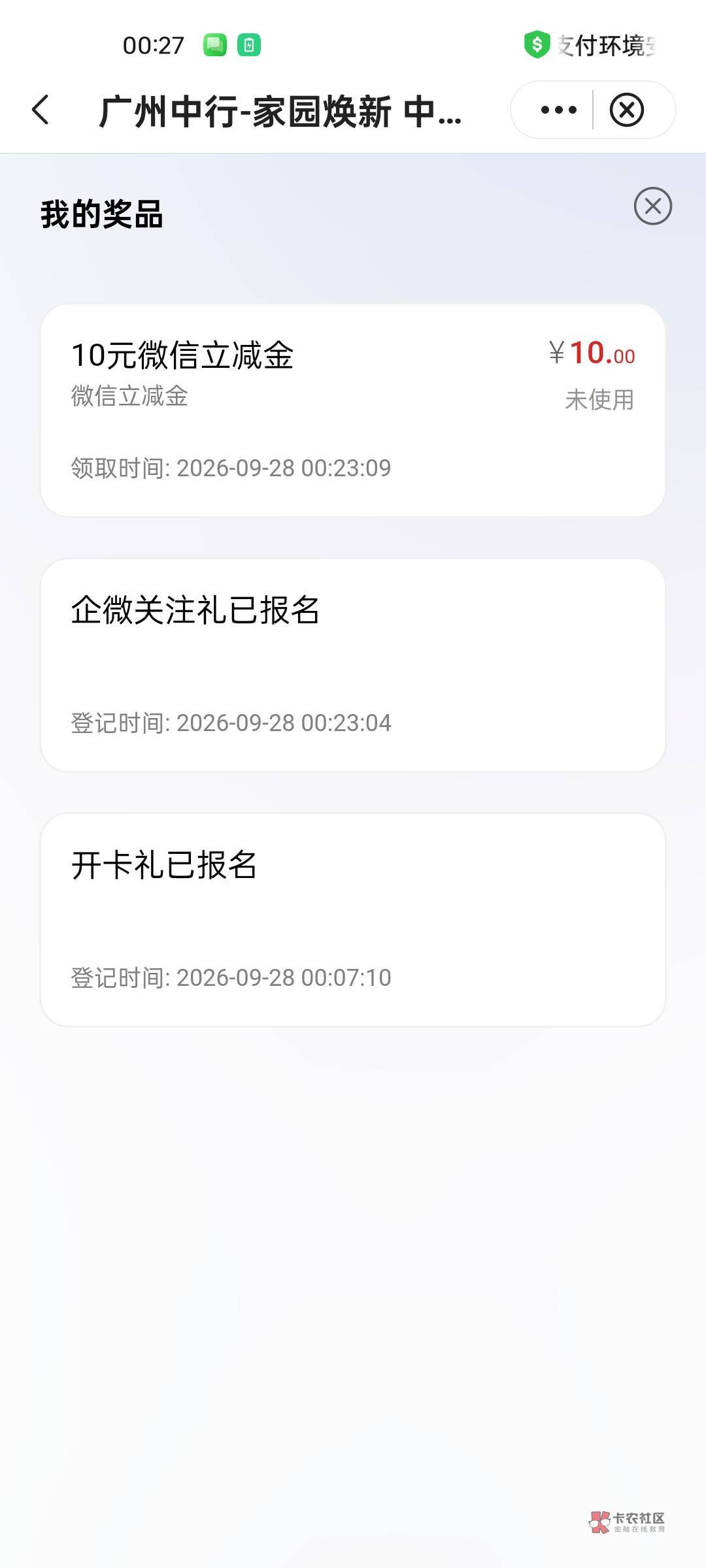Screen dimensions: 706x1568
Task: Open the mini program more-options menu
Action: [558, 110]
